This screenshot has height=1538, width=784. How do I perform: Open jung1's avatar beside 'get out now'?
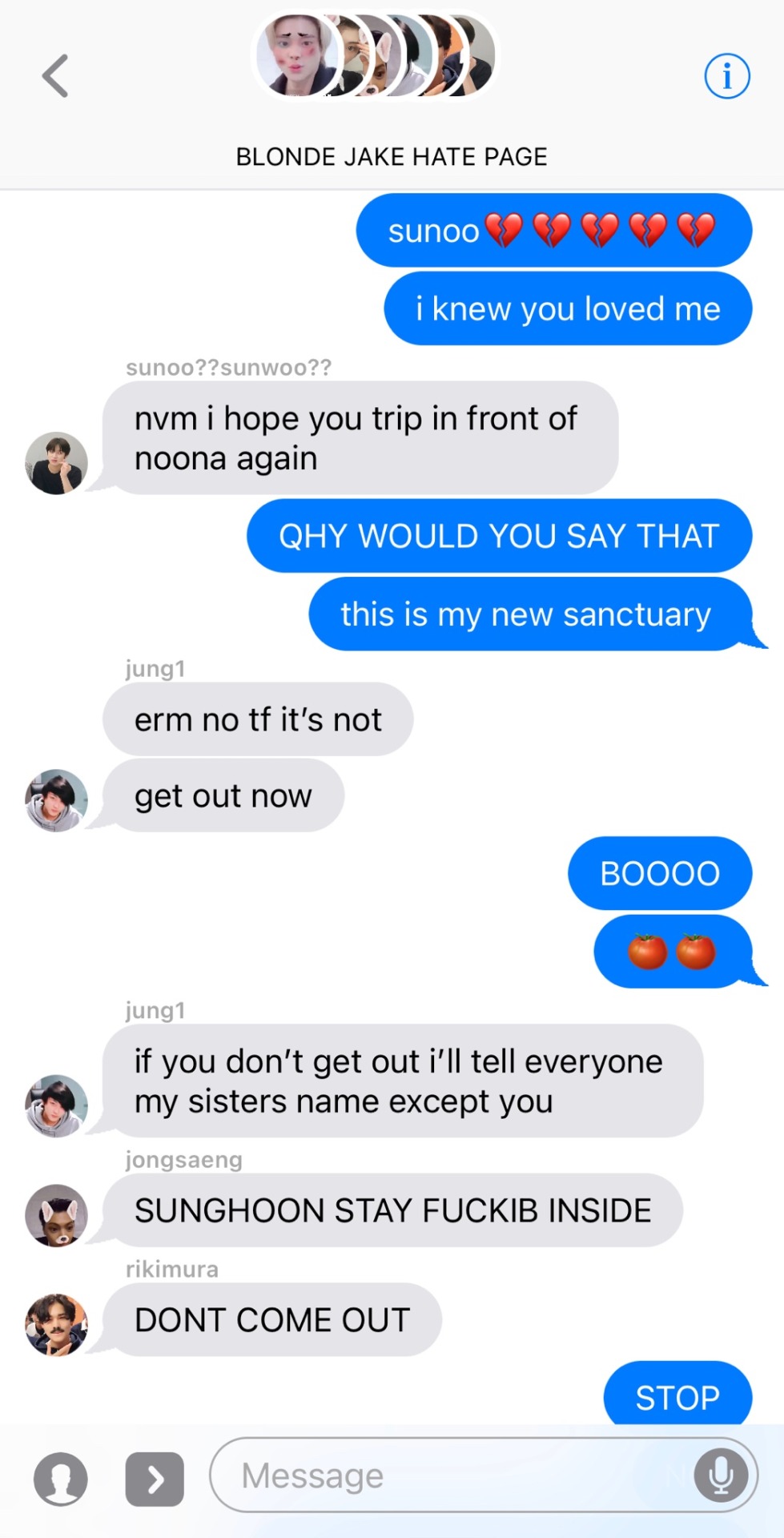[56, 800]
